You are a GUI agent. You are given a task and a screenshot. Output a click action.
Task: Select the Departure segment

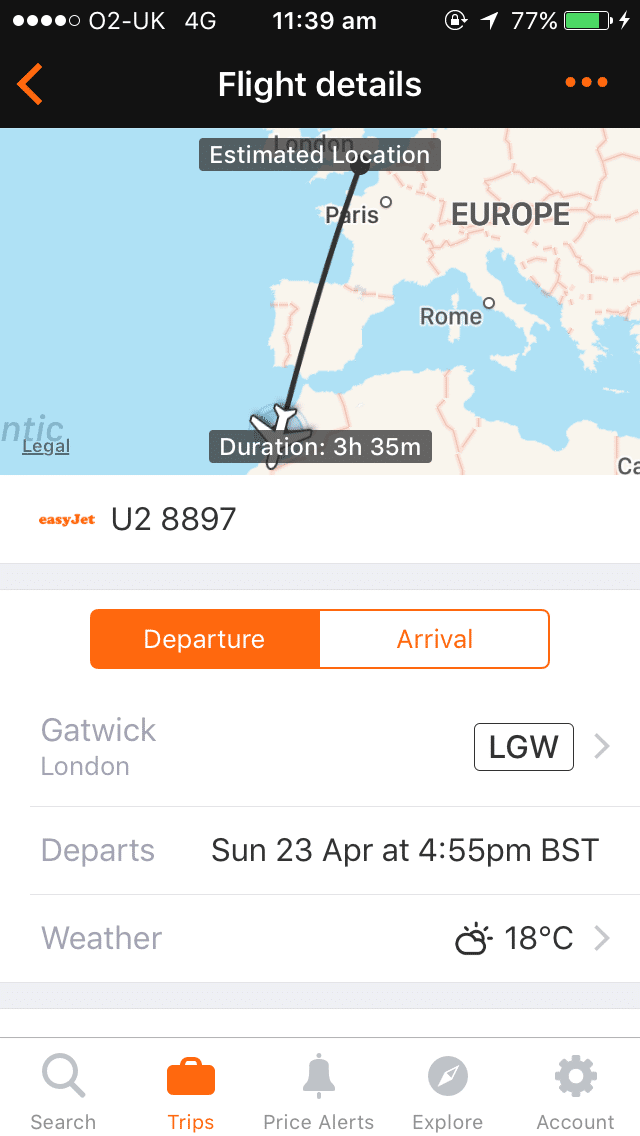point(205,639)
